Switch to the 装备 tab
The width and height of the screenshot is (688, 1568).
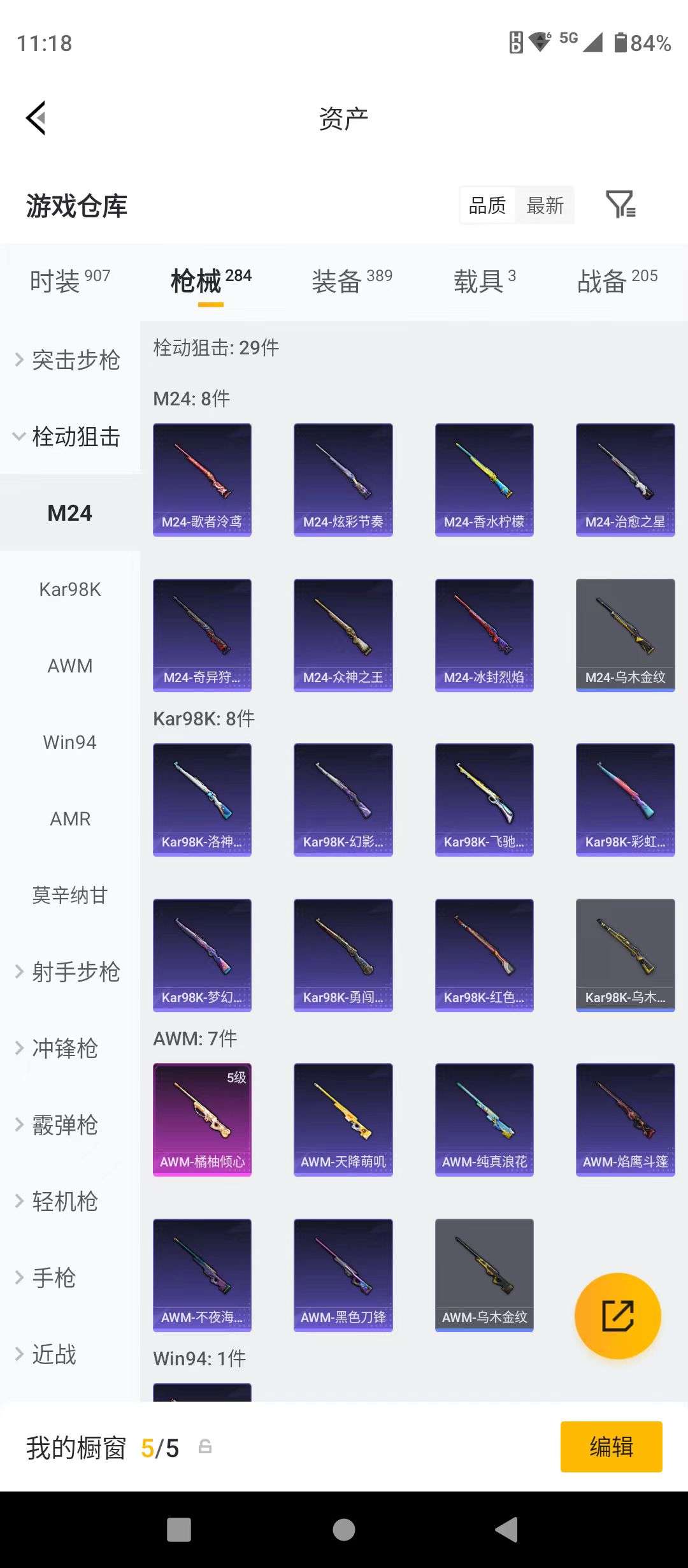pos(352,280)
